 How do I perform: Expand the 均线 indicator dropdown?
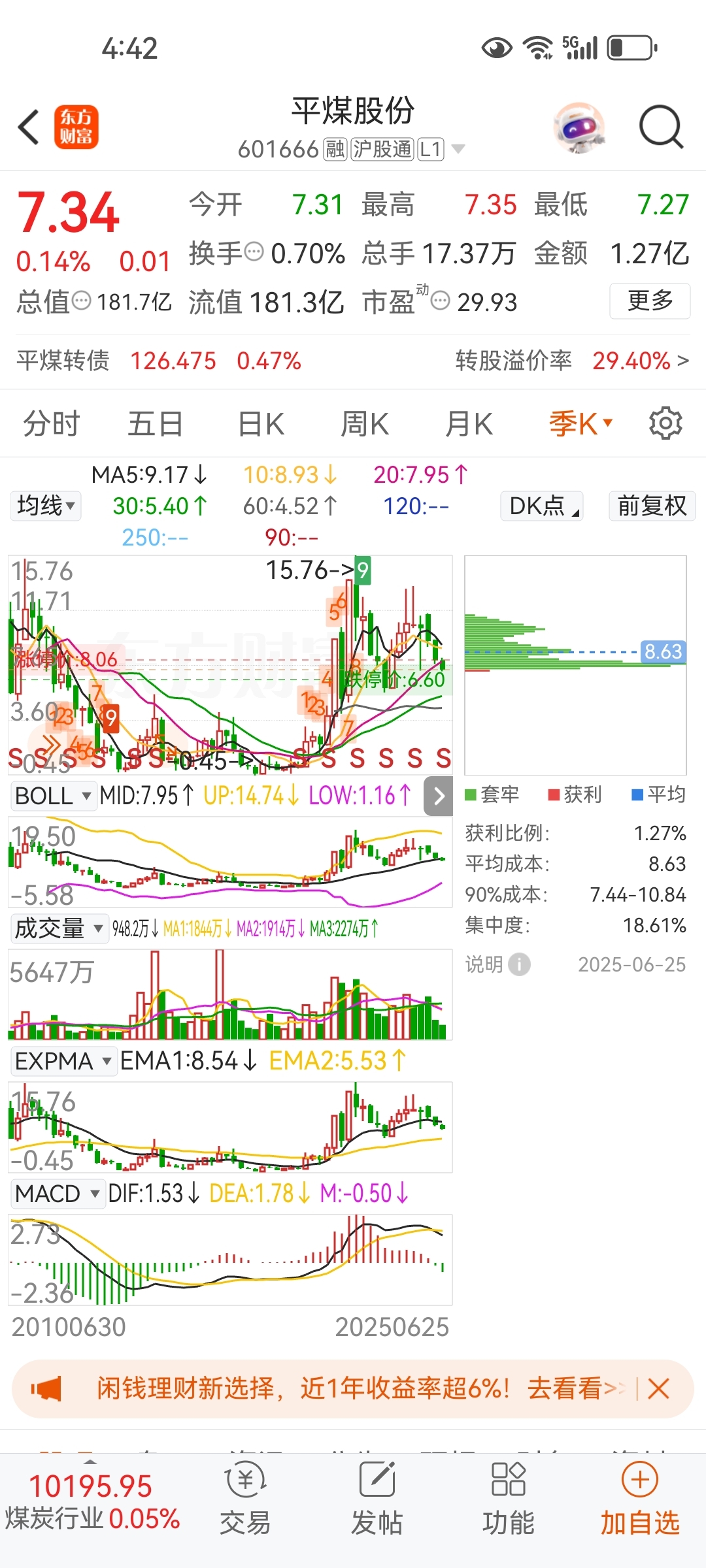pos(46,506)
